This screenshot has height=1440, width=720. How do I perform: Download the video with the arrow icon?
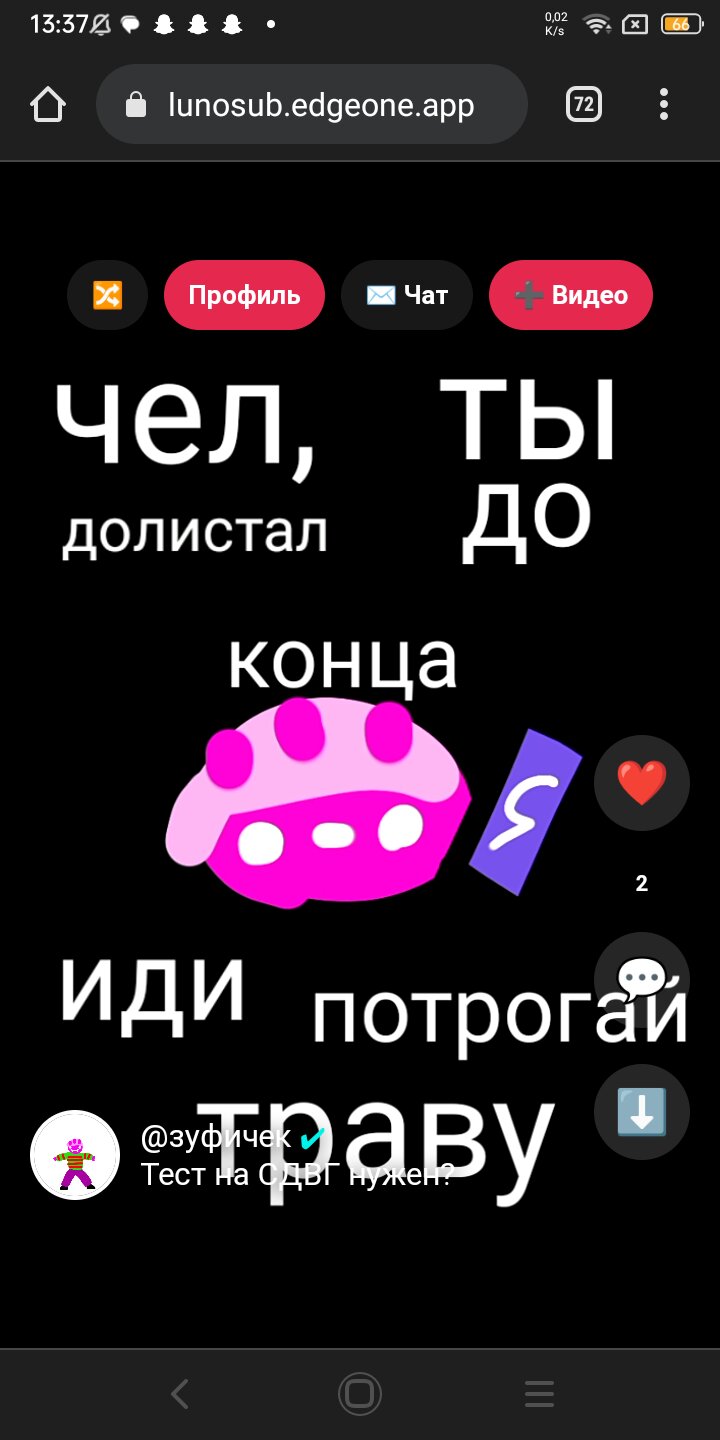point(641,1111)
